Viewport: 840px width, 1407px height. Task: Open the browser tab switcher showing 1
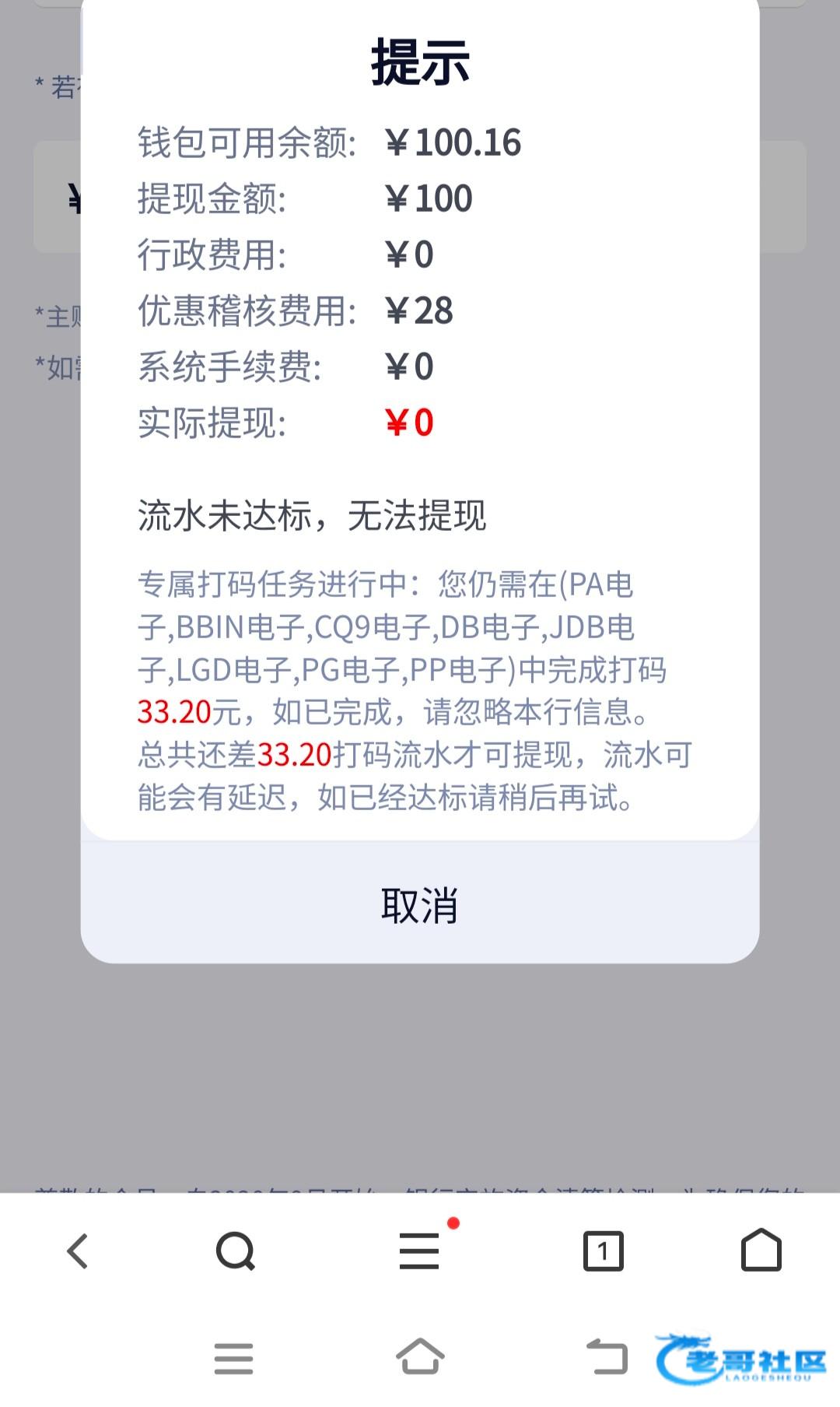pyautogui.click(x=603, y=1252)
